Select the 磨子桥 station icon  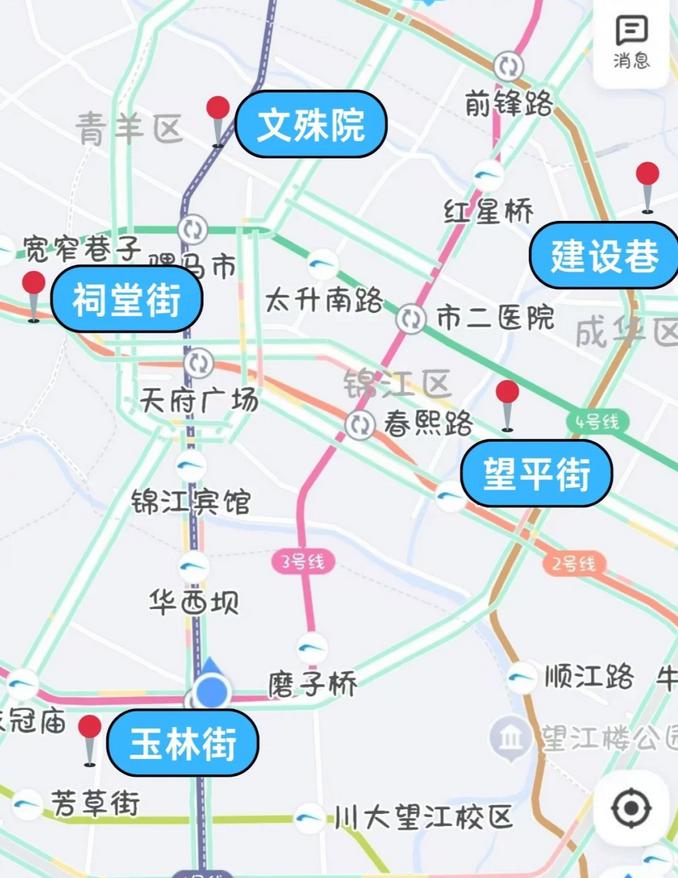312,647
